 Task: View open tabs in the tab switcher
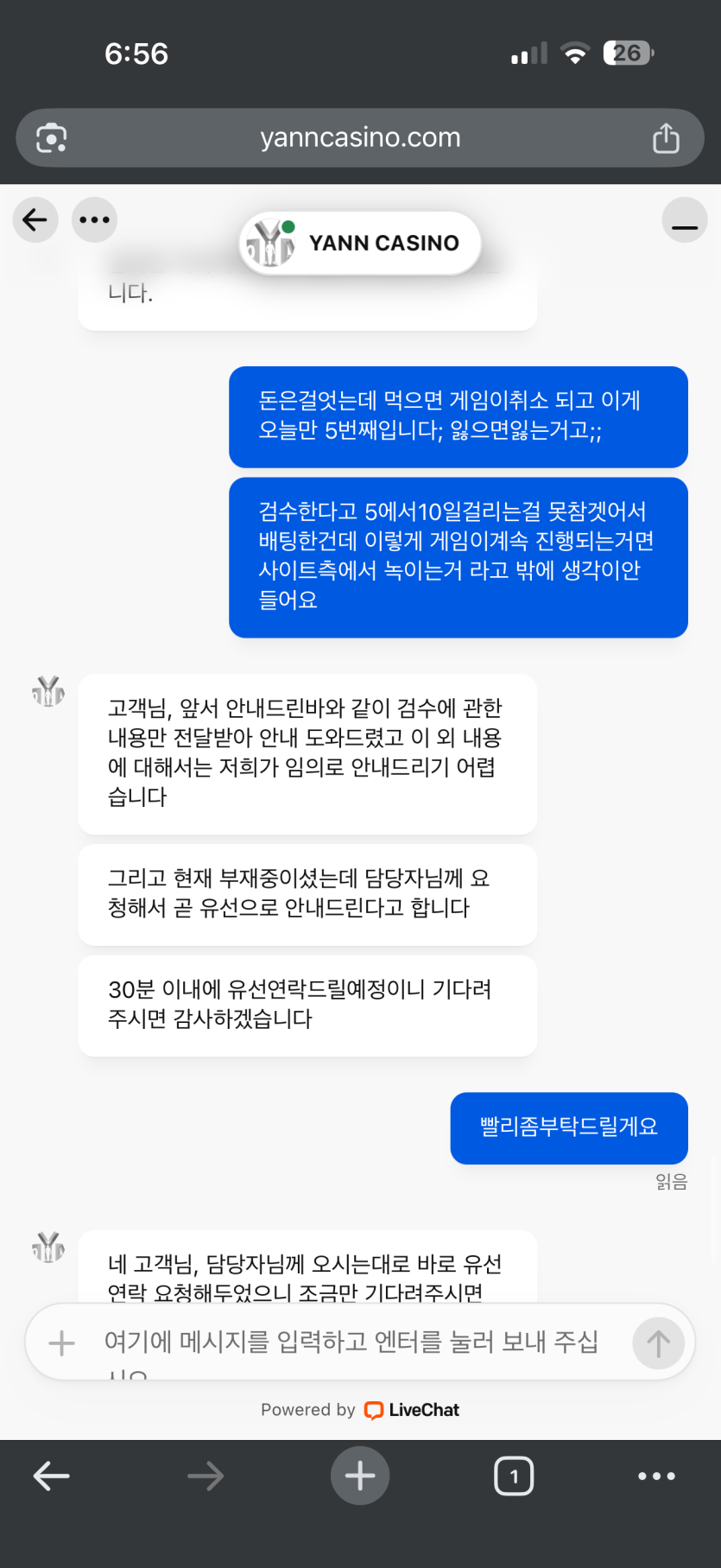[514, 1476]
